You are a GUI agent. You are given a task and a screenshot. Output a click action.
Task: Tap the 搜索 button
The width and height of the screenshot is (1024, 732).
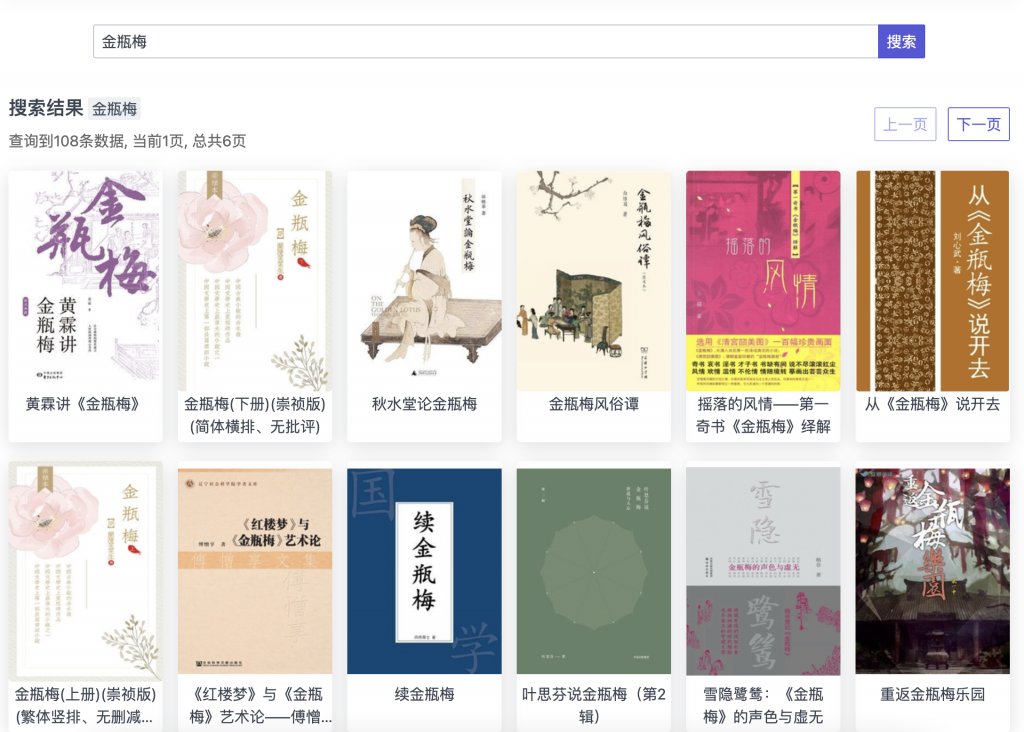click(901, 42)
